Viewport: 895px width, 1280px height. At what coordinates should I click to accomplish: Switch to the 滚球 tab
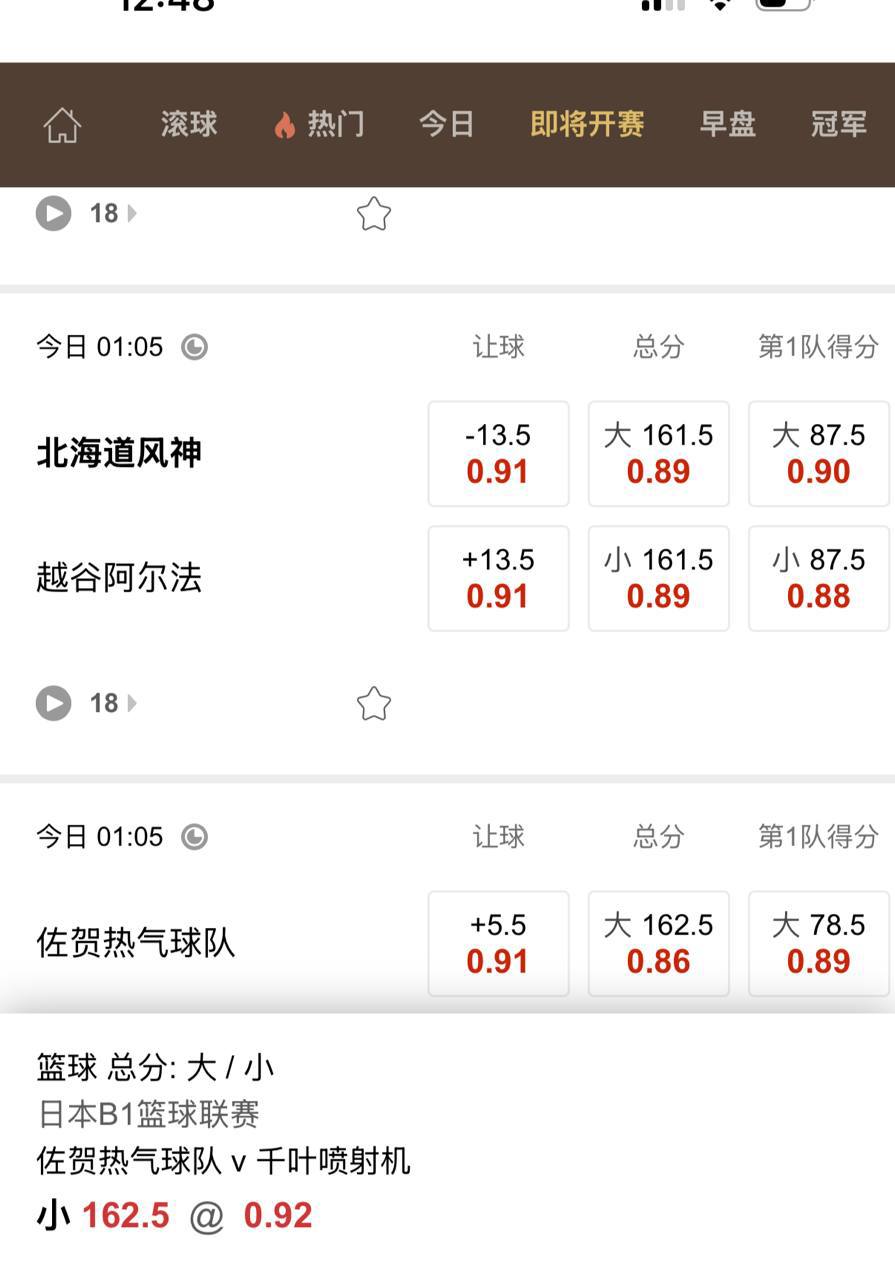click(189, 124)
